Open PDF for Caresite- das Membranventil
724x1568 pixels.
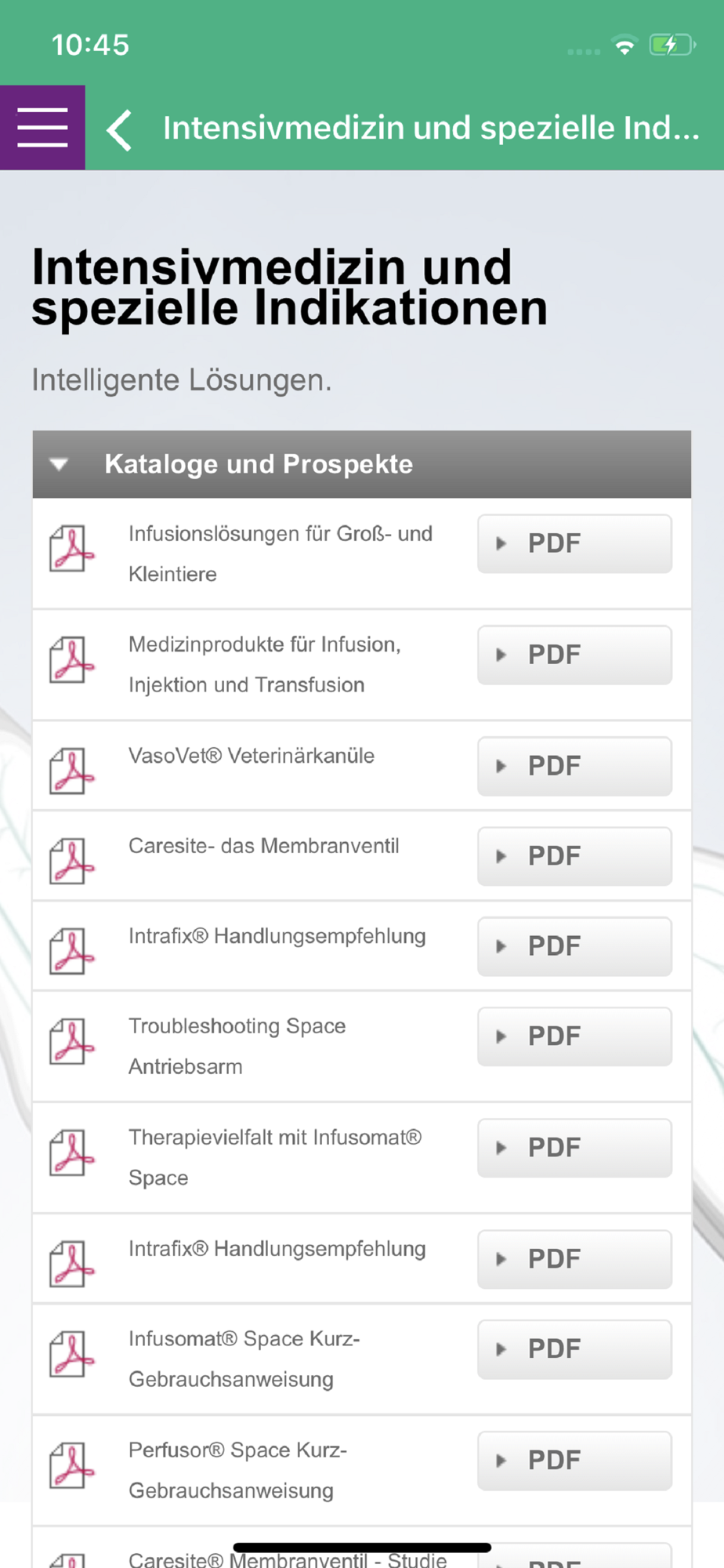click(x=574, y=856)
